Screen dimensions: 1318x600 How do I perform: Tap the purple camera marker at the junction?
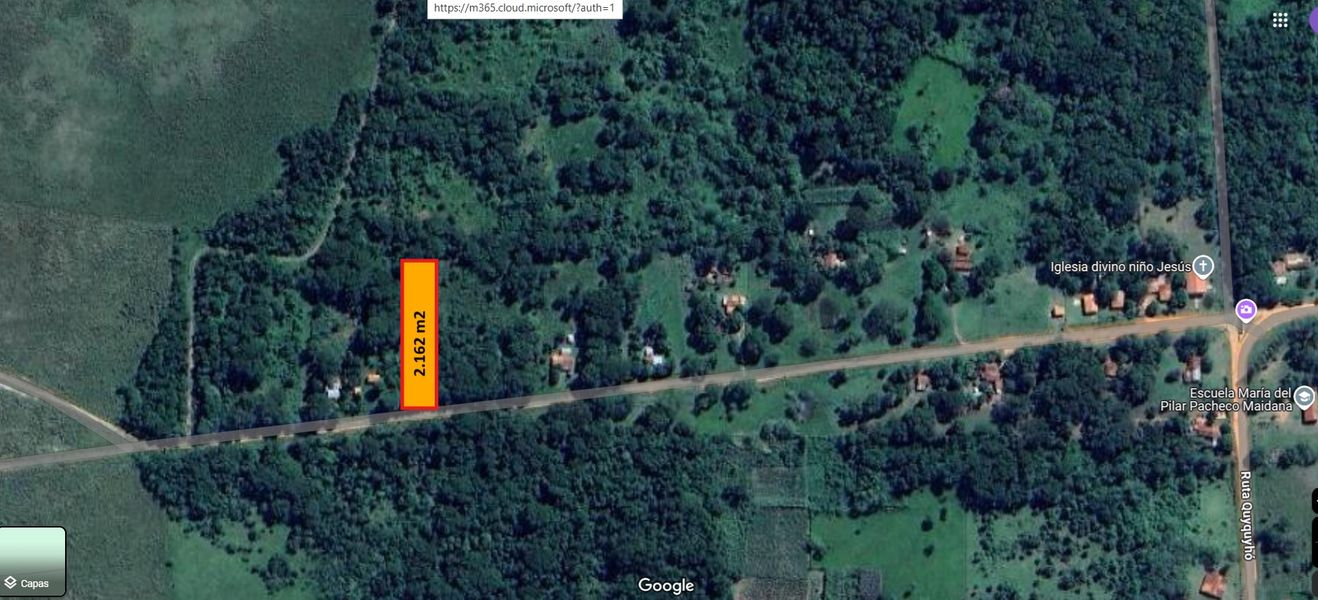(x=1246, y=309)
